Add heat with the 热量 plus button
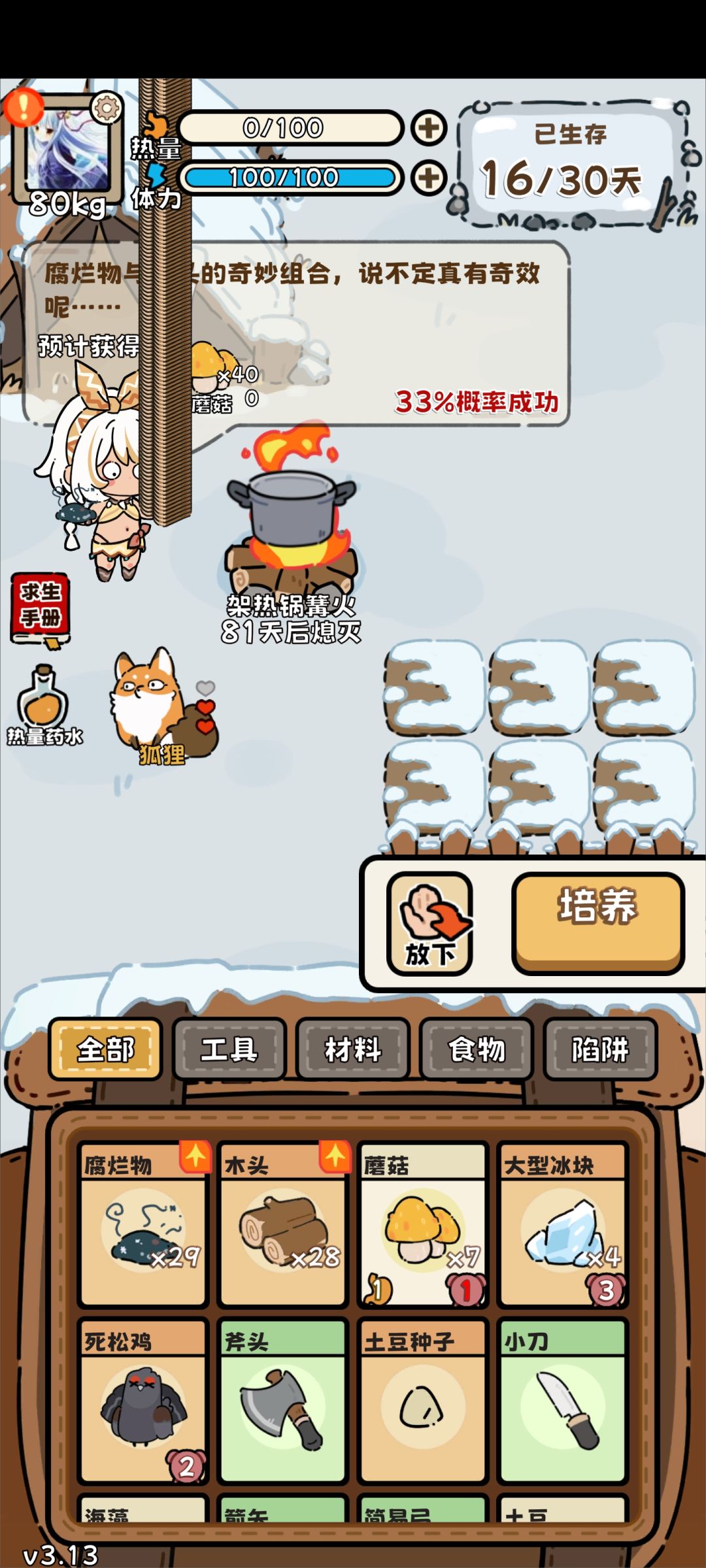Screen dimensions: 706x1568 (x=429, y=128)
